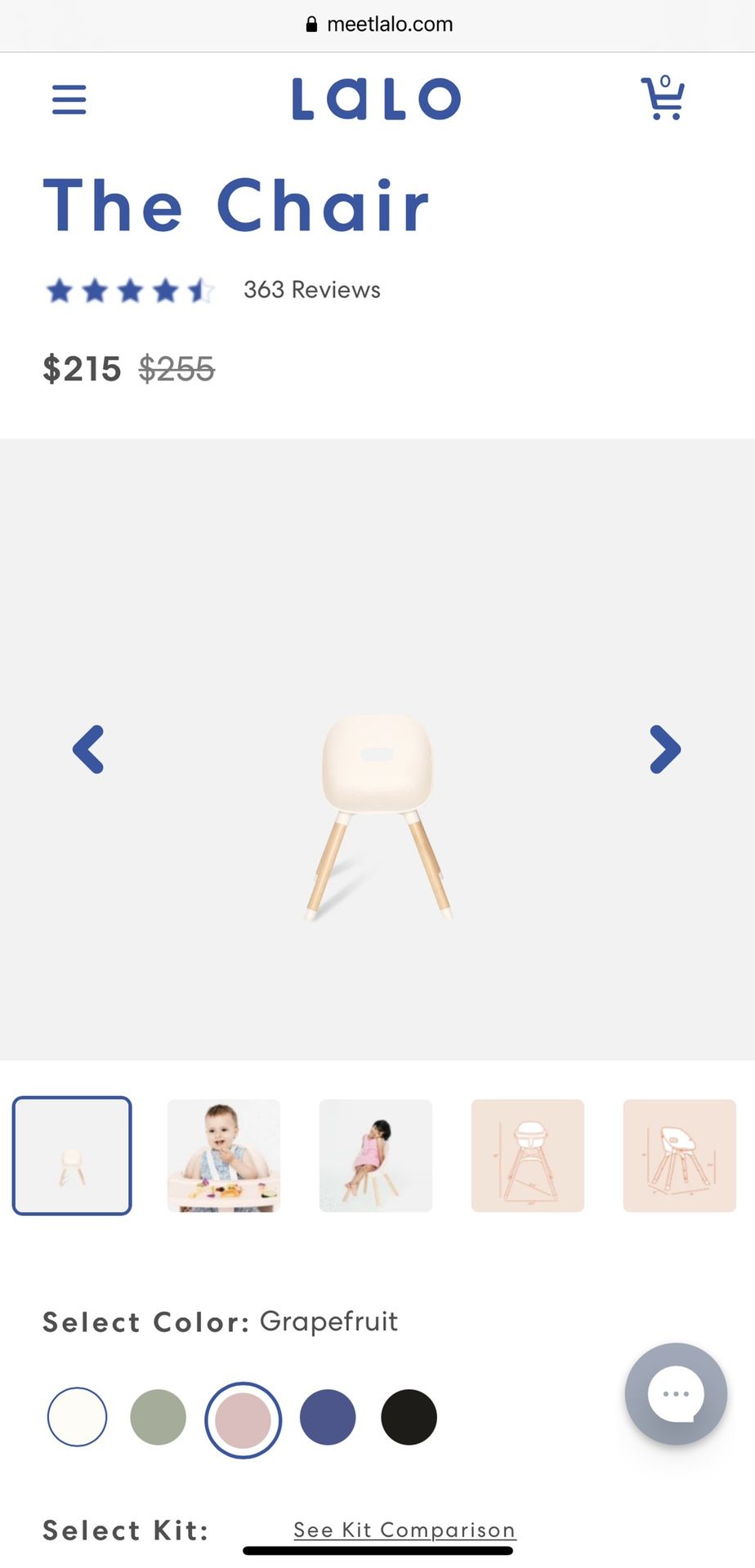Choose the blue color swatch
Screen dimensions: 755x1568
[x=328, y=1417]
